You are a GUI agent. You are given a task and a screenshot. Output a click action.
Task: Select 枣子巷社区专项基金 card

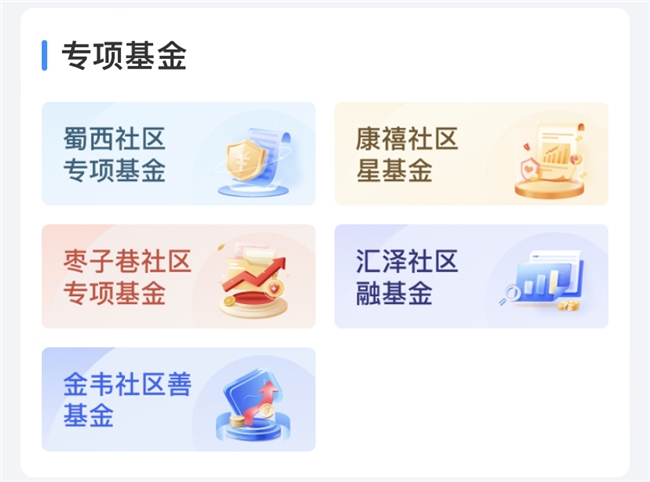[x=178, y=277]
